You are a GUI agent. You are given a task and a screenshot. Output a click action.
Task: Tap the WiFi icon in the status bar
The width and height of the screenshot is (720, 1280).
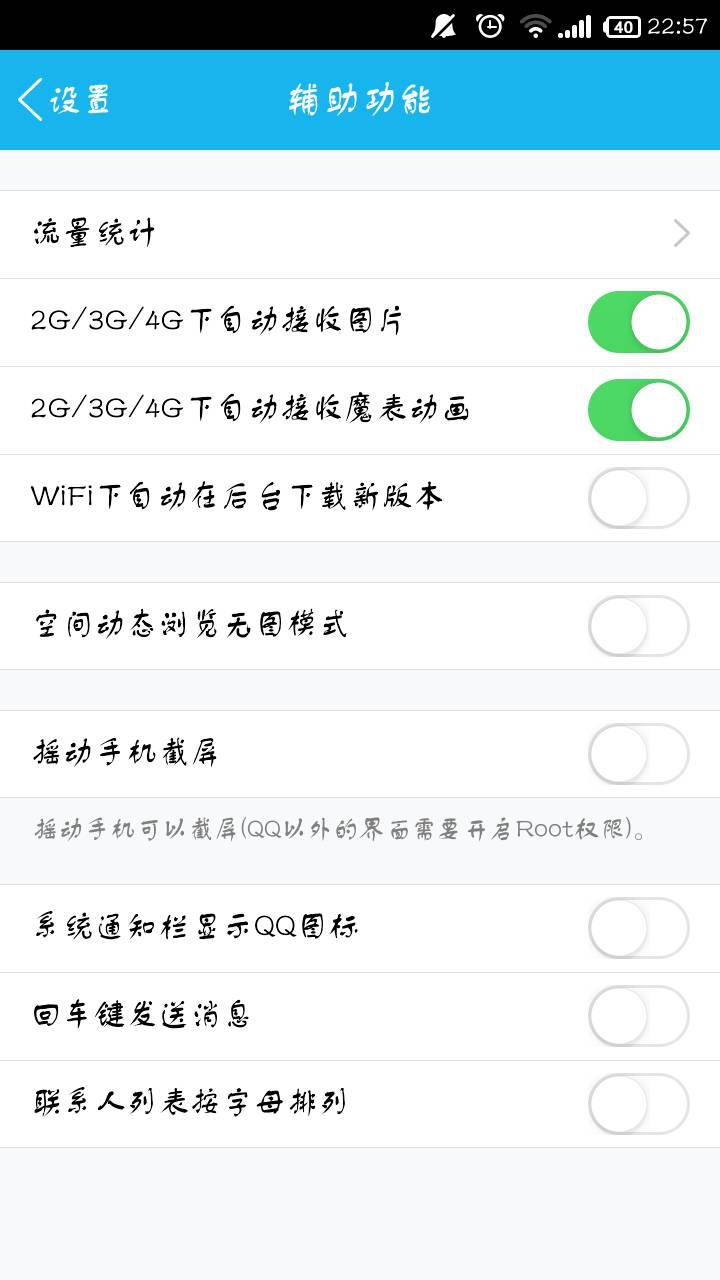click(535, 25)
